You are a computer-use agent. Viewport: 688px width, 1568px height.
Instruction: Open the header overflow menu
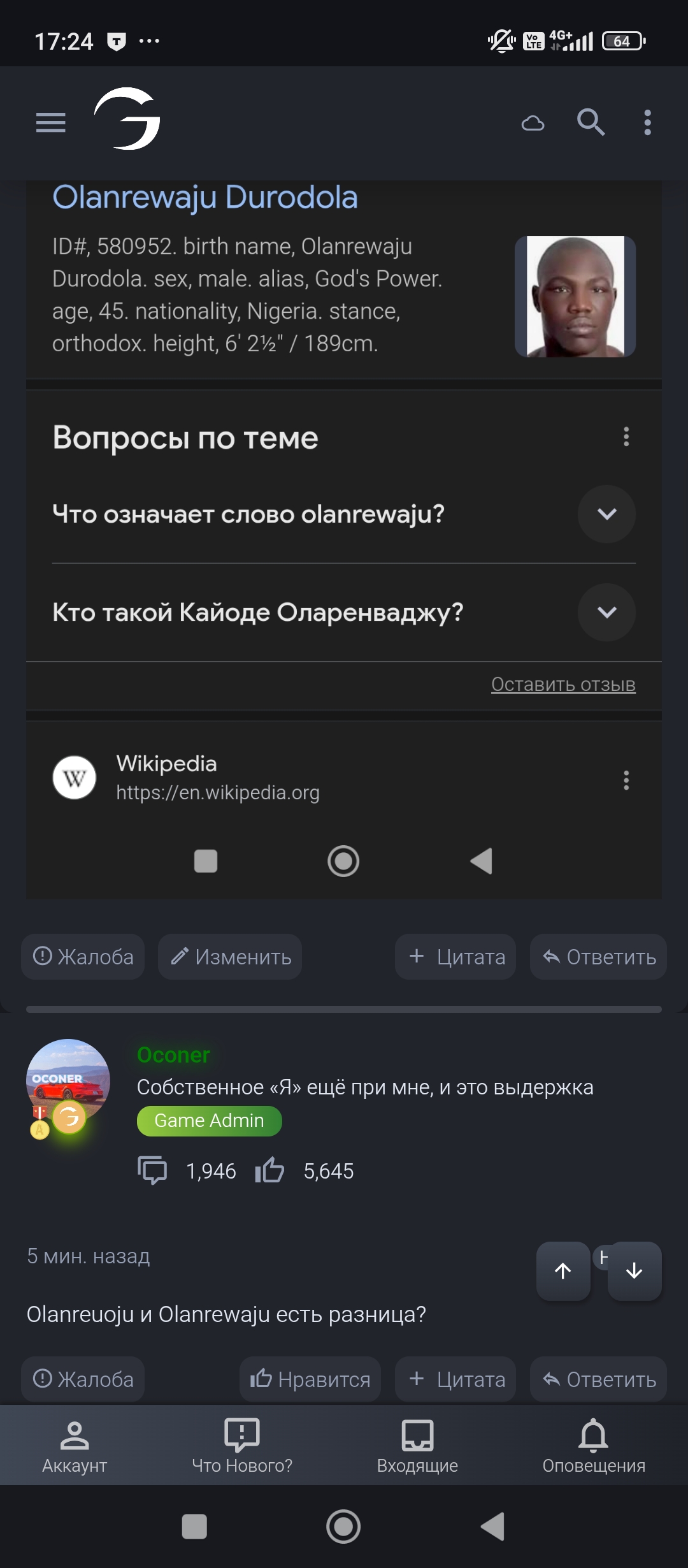(647, 122)
